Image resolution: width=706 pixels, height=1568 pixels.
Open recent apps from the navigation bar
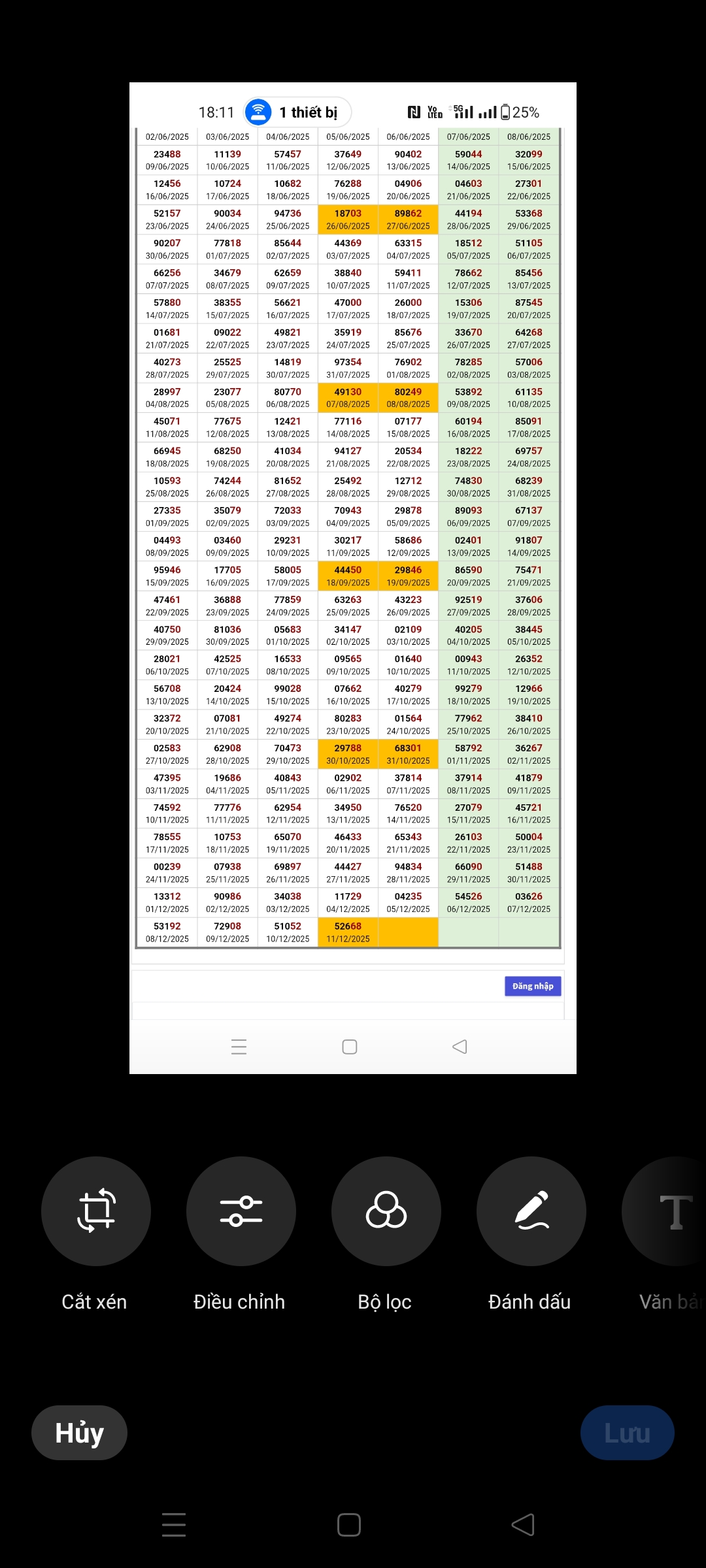(174, 1525)
